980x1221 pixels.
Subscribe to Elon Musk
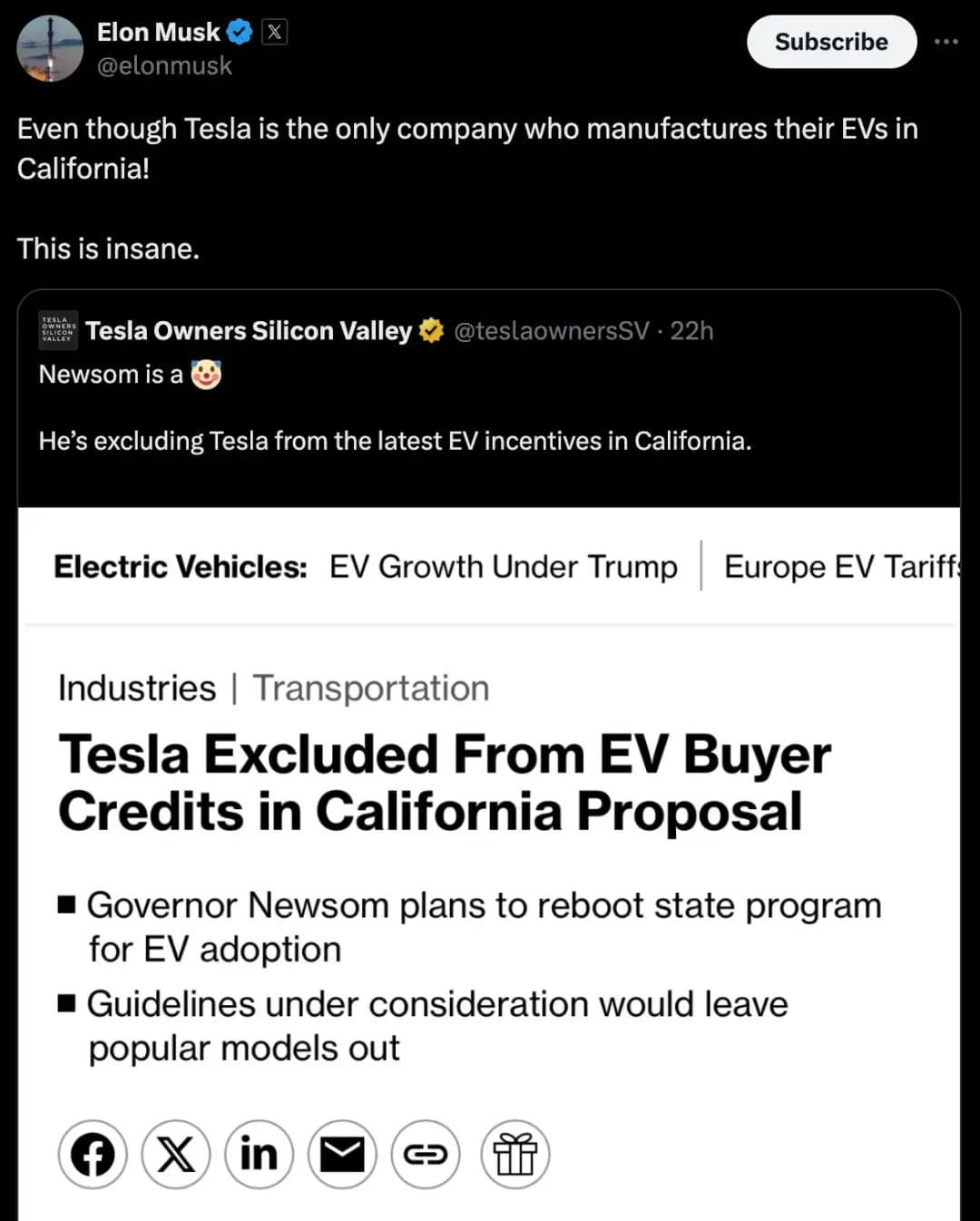[x=830, y=42]
